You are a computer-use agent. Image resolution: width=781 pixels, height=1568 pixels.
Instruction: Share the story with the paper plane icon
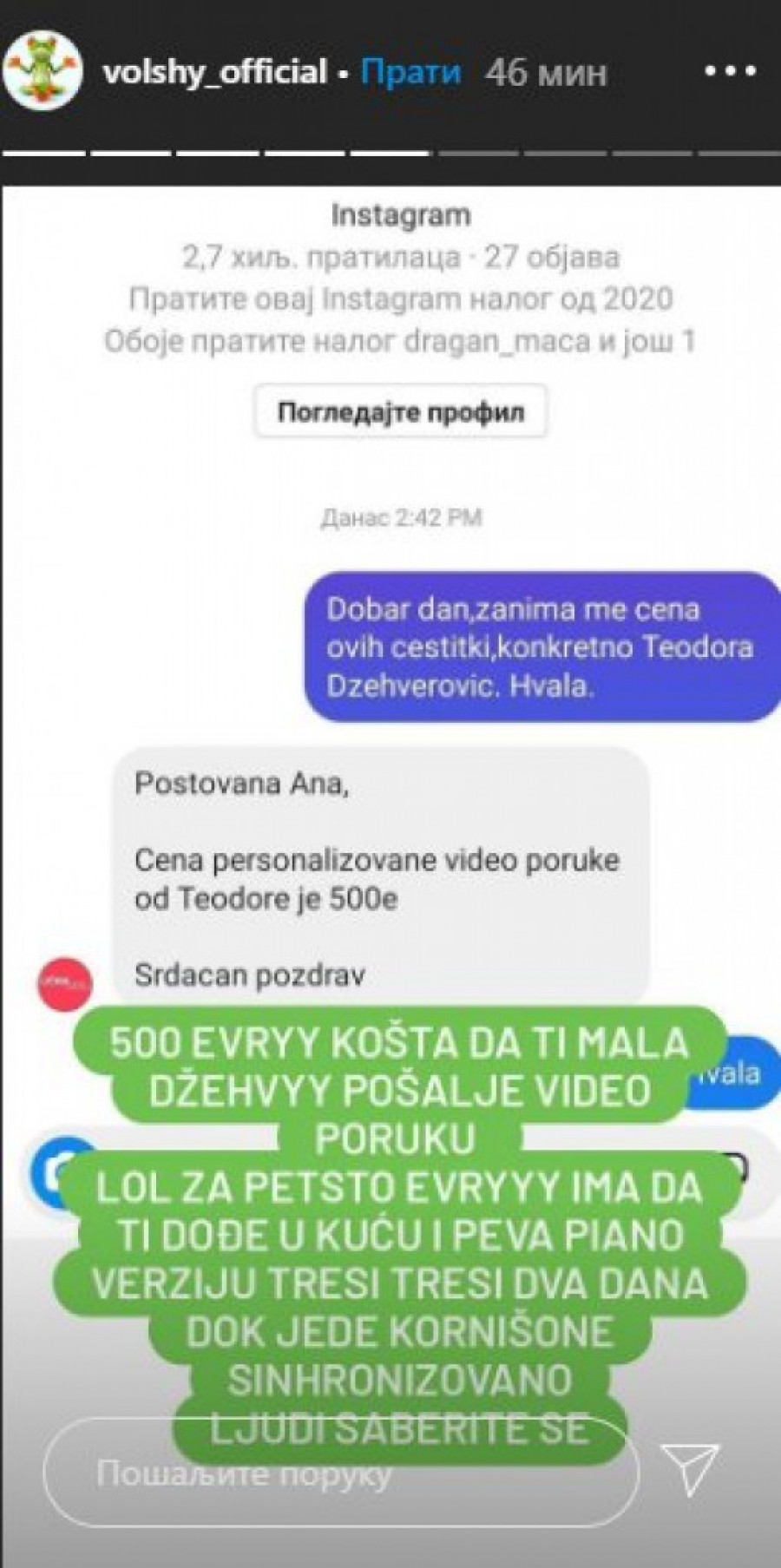(690, 1469)
